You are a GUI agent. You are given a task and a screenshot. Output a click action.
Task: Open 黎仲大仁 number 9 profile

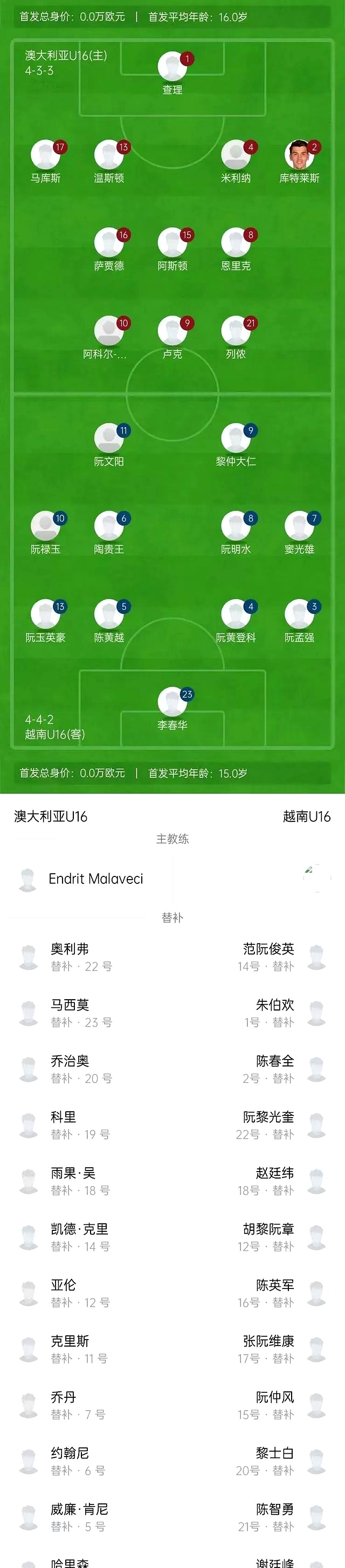(x=236, y=438)
